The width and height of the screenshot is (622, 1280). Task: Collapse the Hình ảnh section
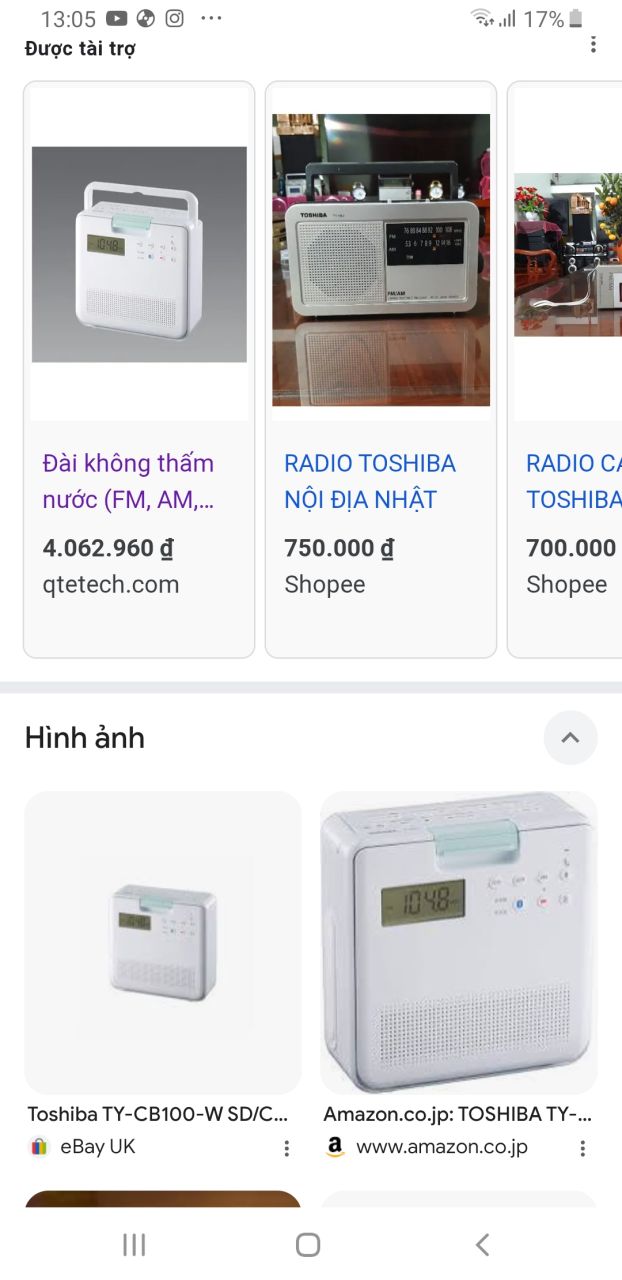coord(570,738)
